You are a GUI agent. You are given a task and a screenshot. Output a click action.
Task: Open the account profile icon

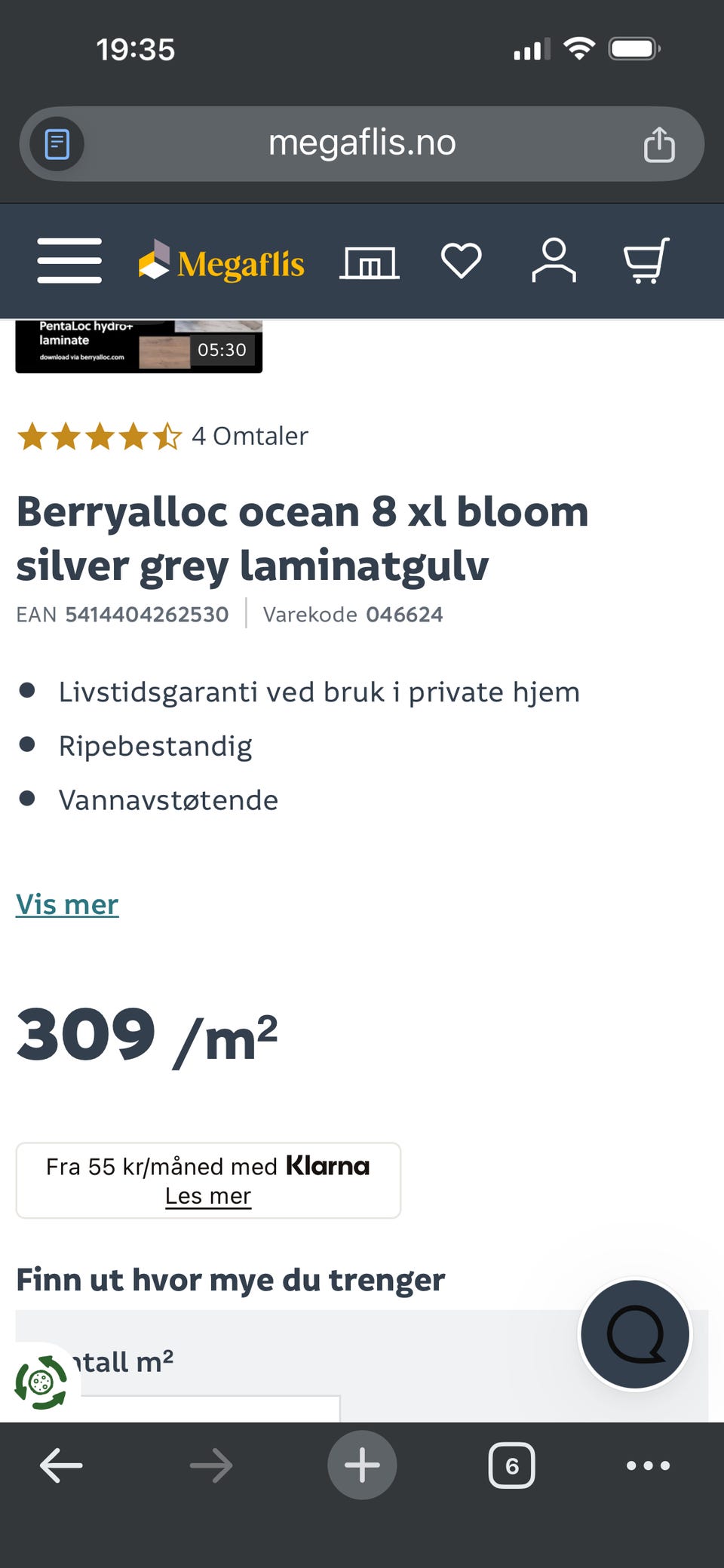(x=554, y=260)
